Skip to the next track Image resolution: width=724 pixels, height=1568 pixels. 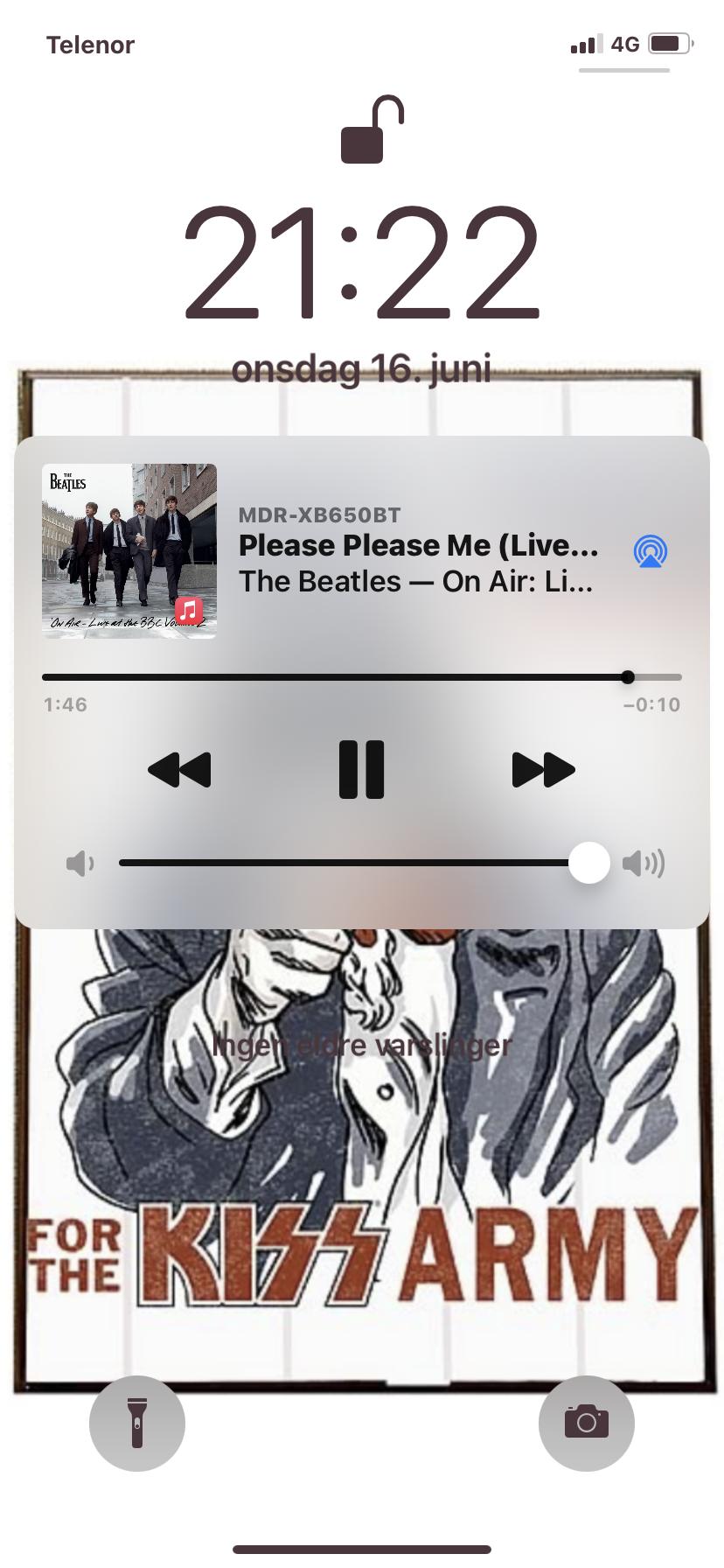(x=543, y=770)
